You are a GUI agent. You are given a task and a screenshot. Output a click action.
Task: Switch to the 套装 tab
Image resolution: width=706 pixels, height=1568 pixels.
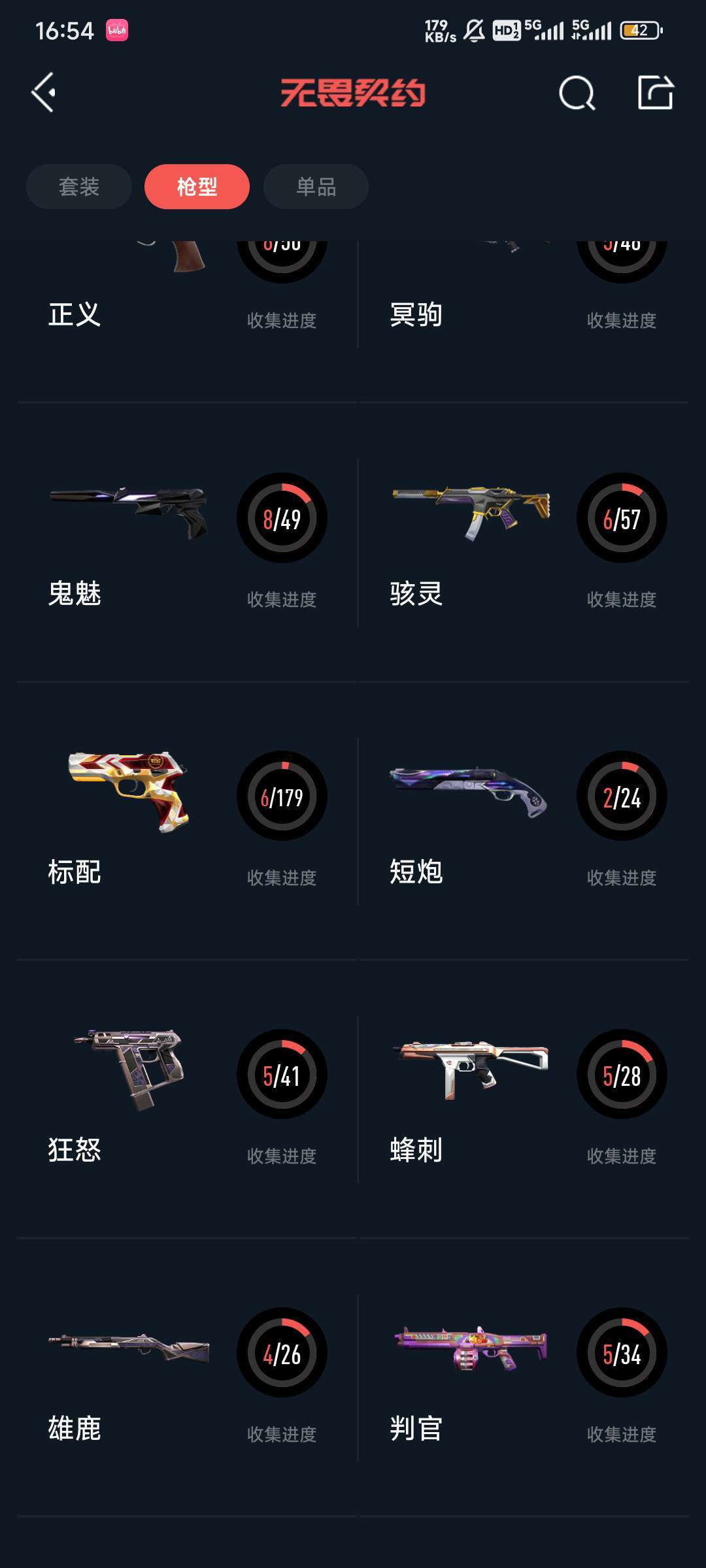(x=79, y=187)
